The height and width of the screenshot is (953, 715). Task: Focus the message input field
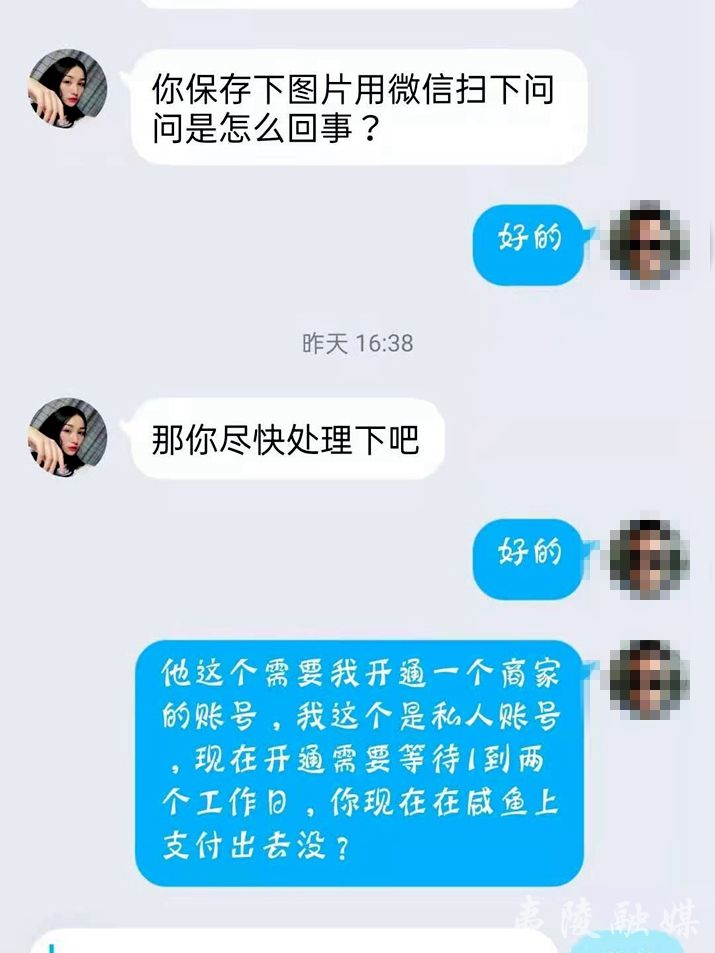click(290, 943)
